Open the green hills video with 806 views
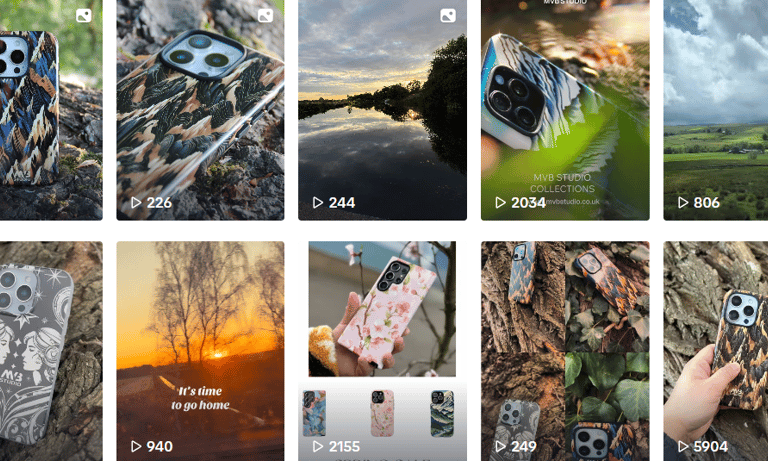The height and width of the screenshot is (461, 768). (x=715, y=110)
